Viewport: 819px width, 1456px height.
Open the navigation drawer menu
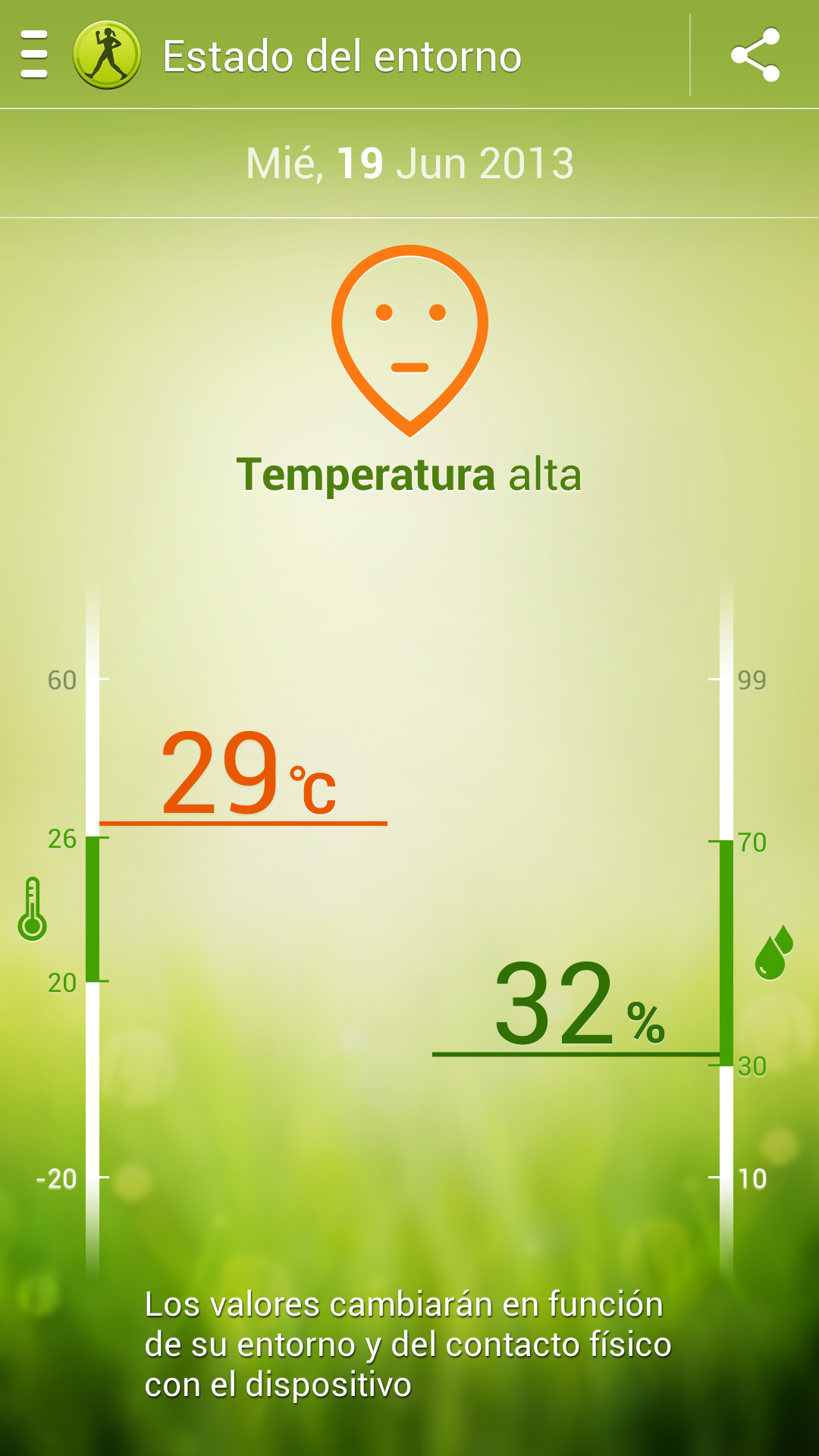pos(34,55)
